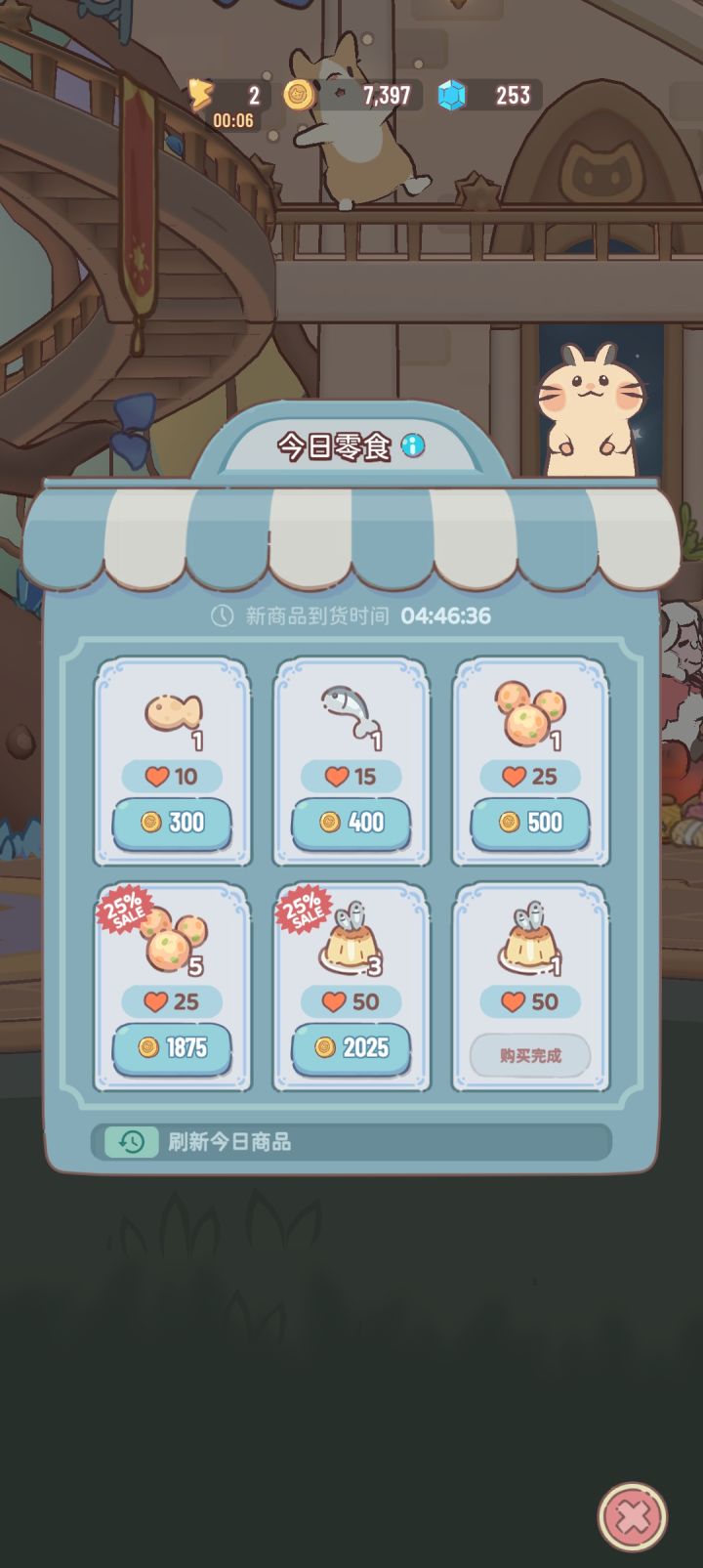The image size is (703, 1568).
Task: Click the clock icon next to restock timer
Action: pyautogui.click(x=222, y=615)
